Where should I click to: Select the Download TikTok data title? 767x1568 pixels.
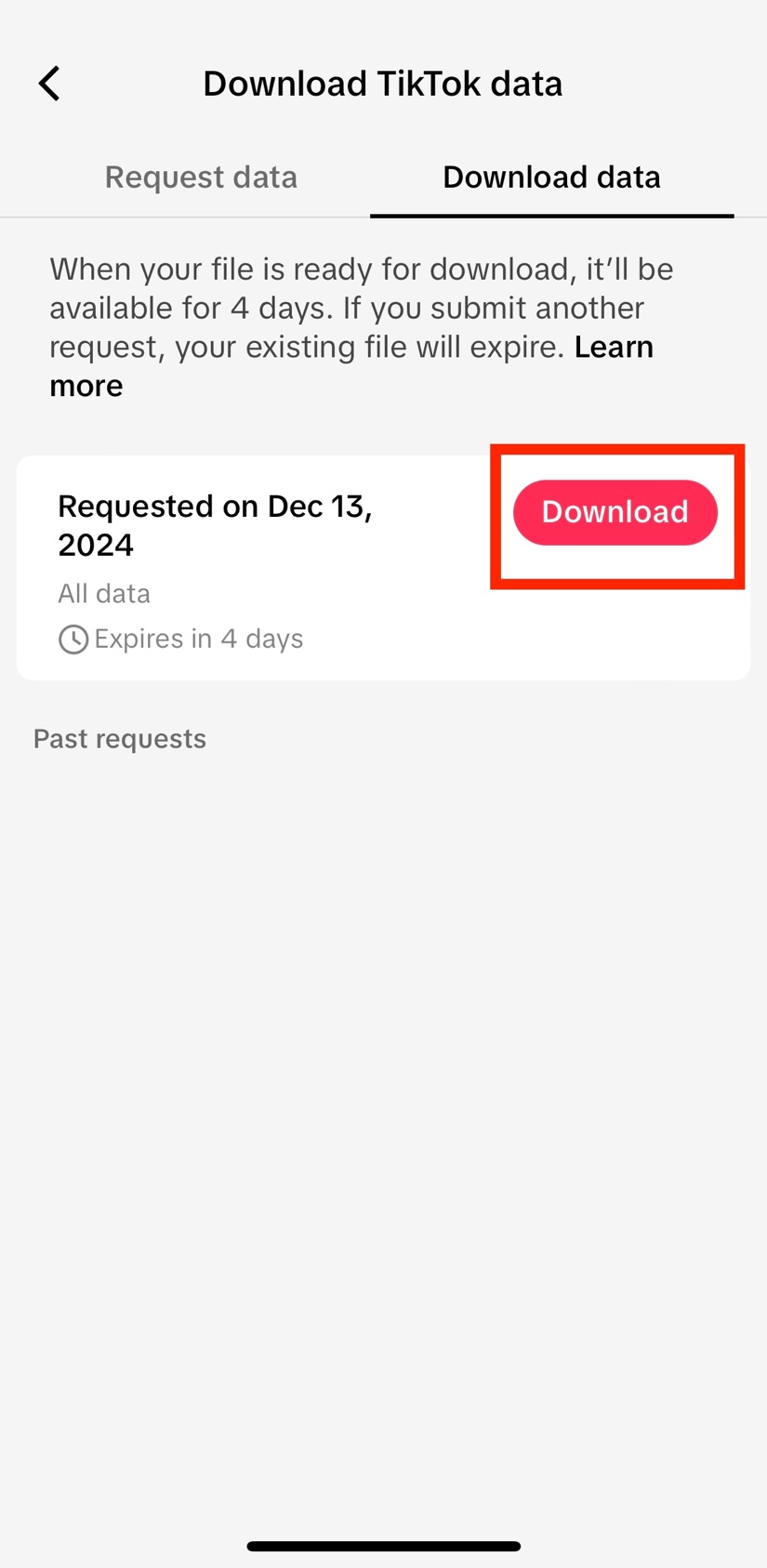pos(383,83)
